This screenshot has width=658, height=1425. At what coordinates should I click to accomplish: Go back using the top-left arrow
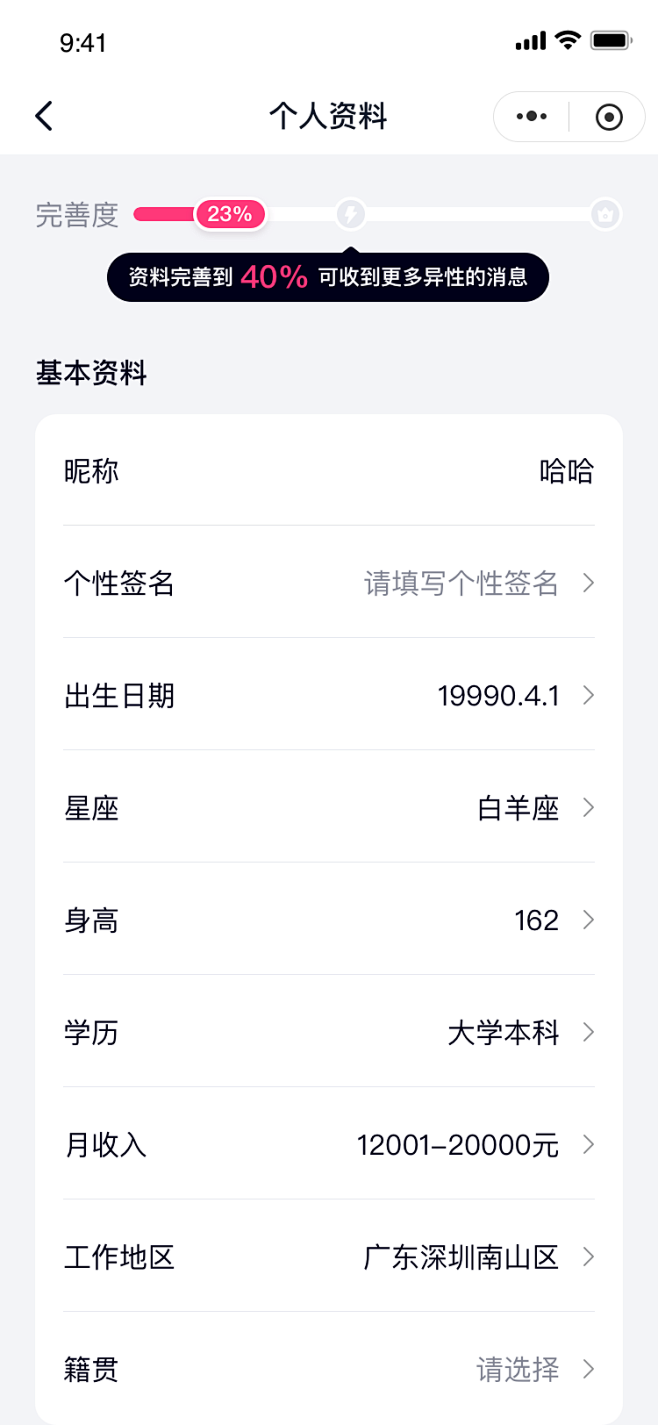44,116
